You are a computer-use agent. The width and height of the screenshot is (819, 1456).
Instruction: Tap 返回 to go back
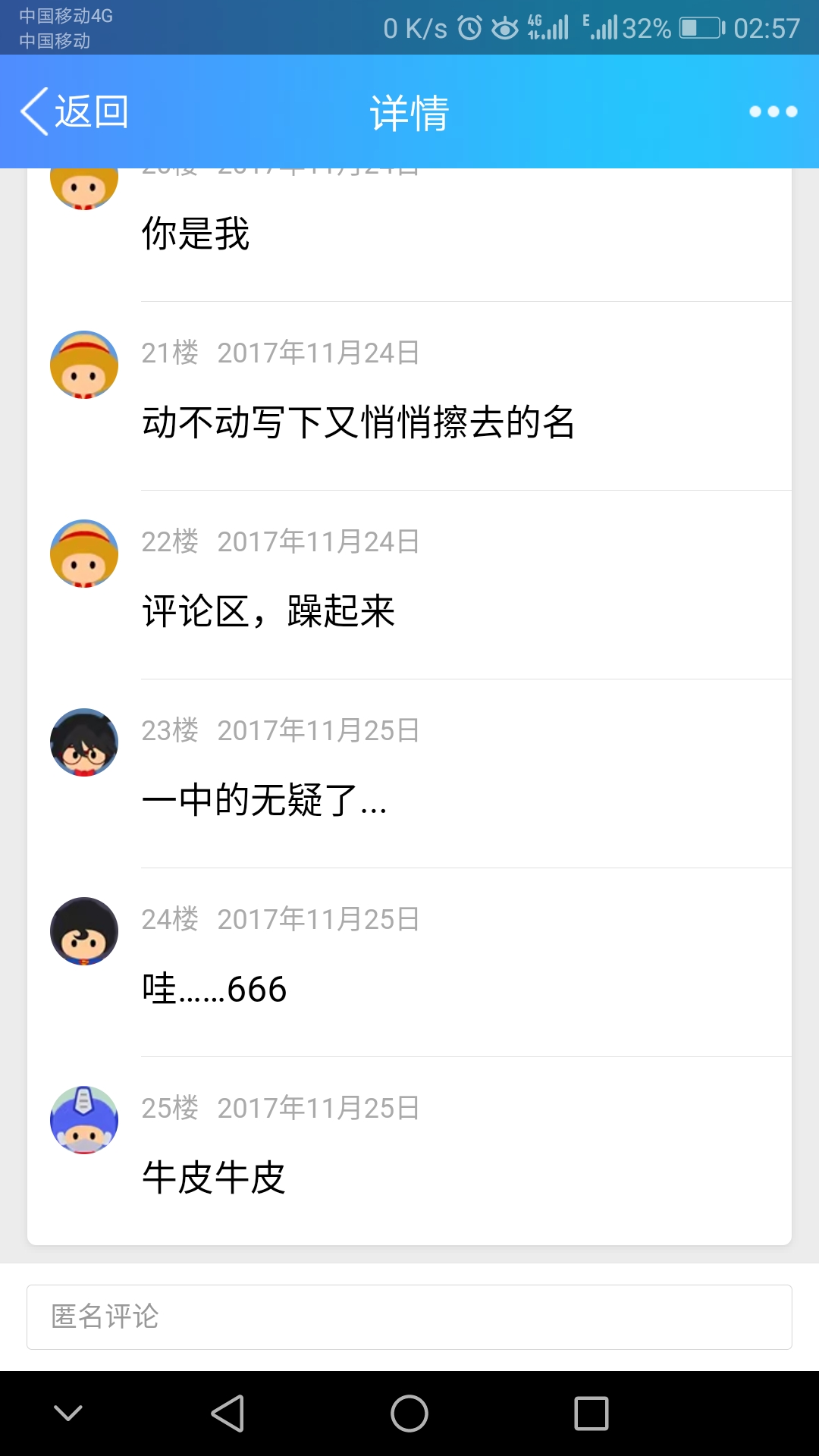tap(74, 112)
